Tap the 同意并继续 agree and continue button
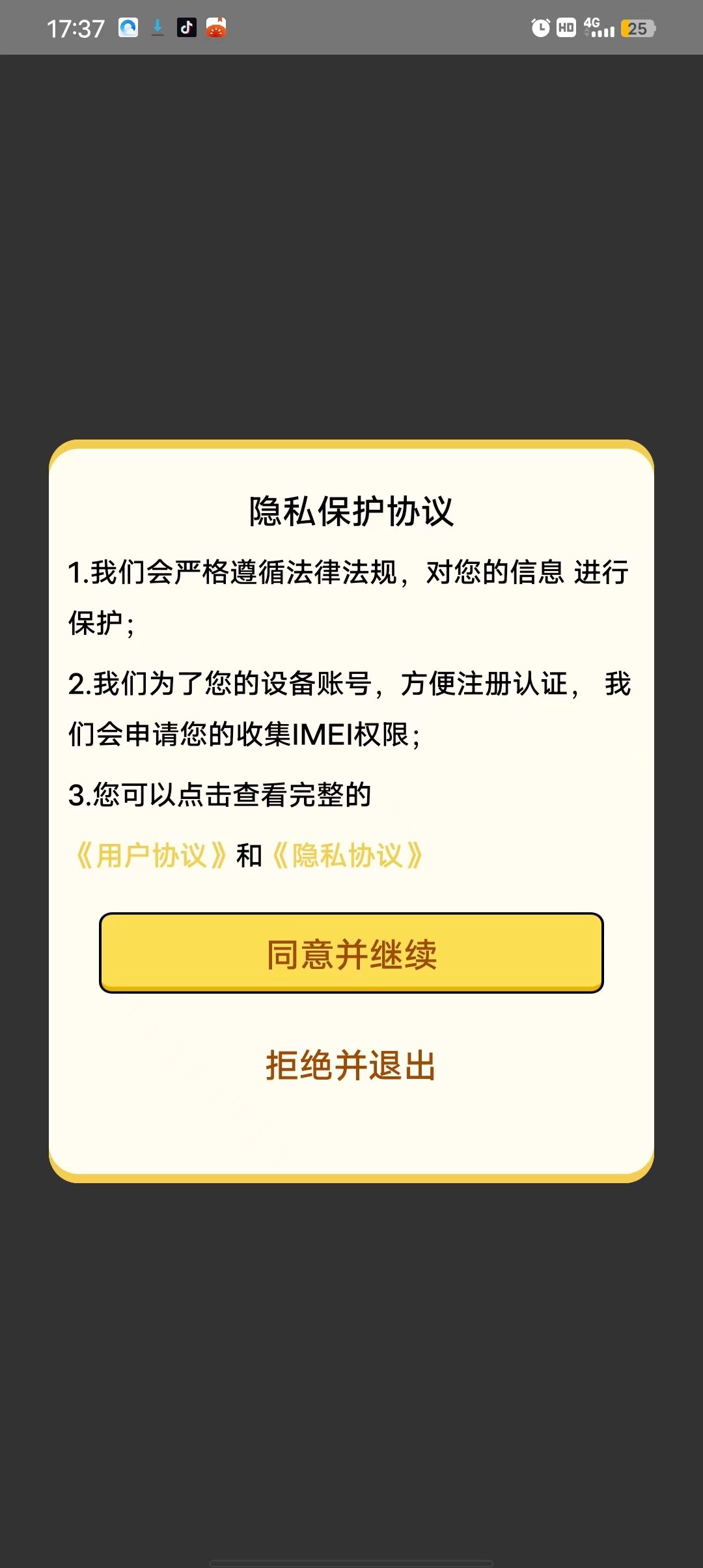Viewport: 703px width, 1568px height. tap(351, 953)
